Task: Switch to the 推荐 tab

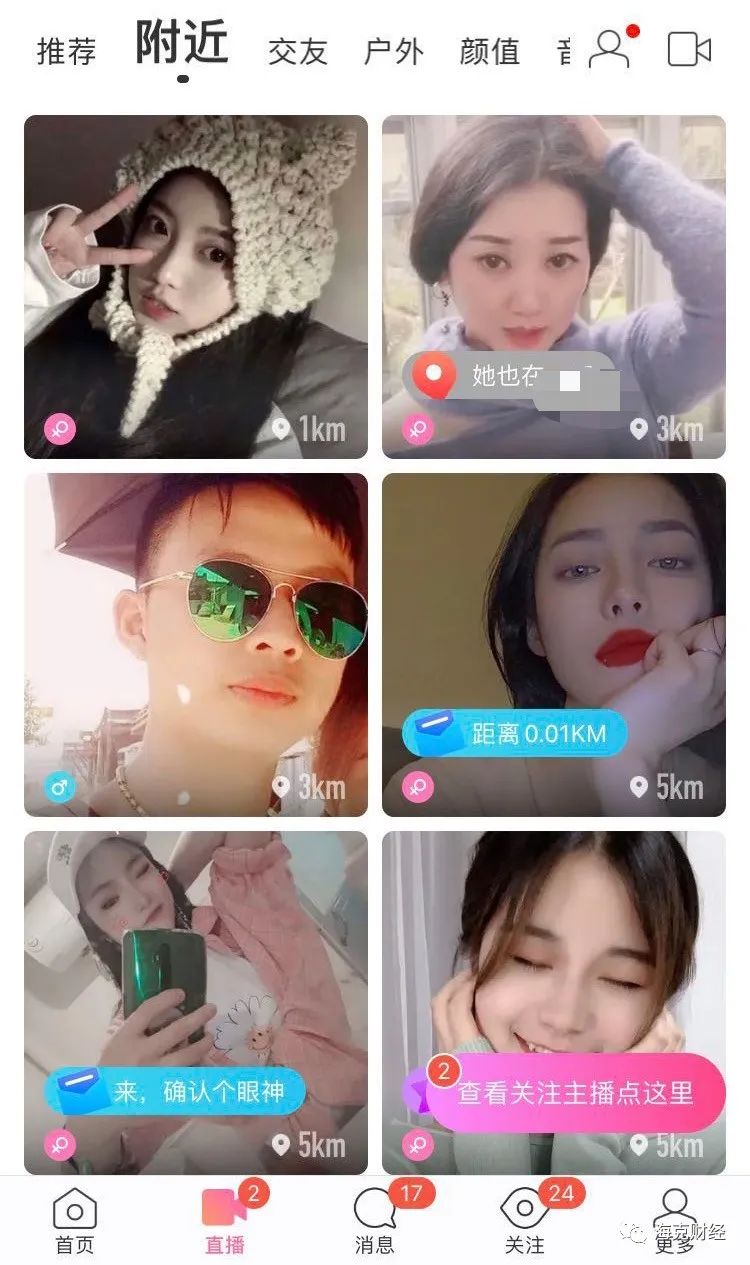Action: click(65, 51)
